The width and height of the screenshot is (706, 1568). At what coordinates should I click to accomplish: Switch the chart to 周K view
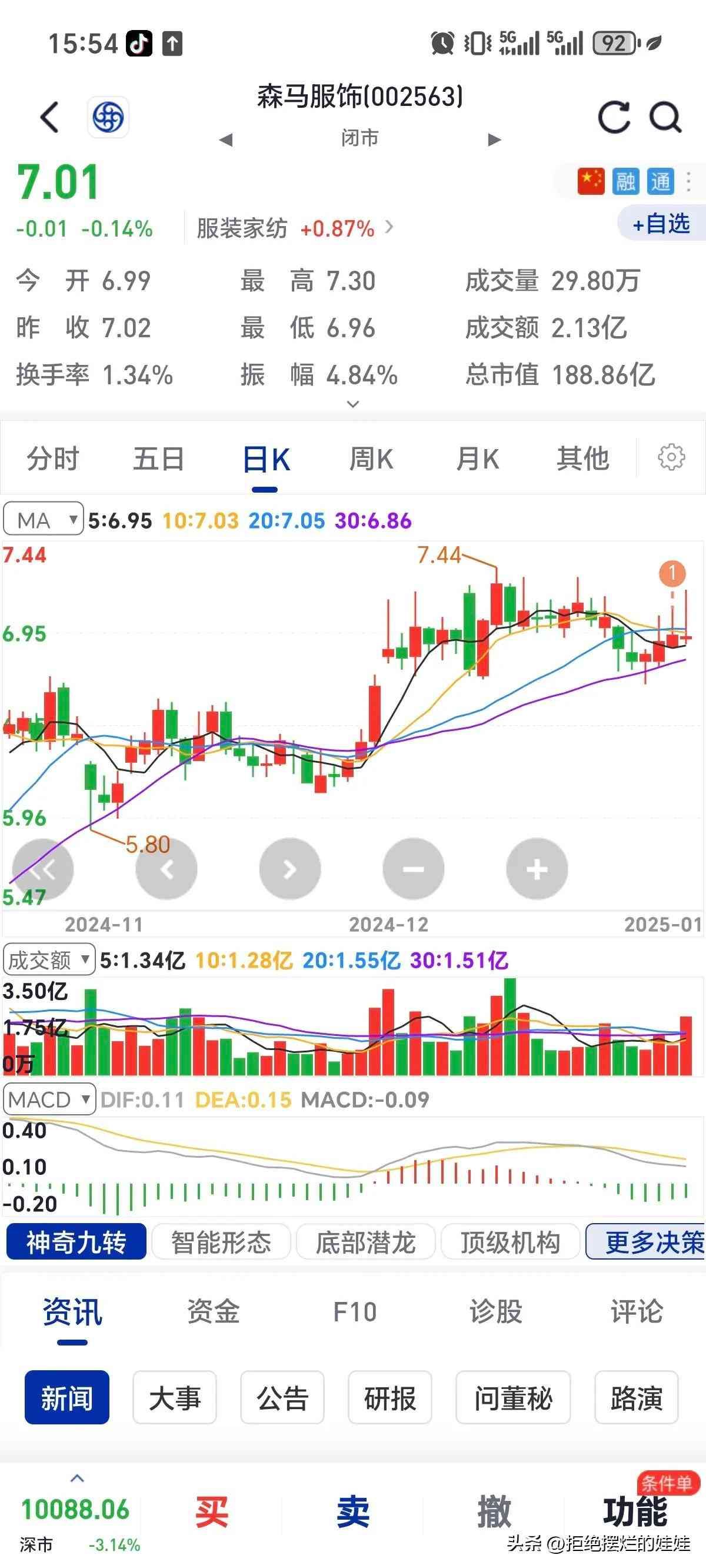click(x=371, y=459)
